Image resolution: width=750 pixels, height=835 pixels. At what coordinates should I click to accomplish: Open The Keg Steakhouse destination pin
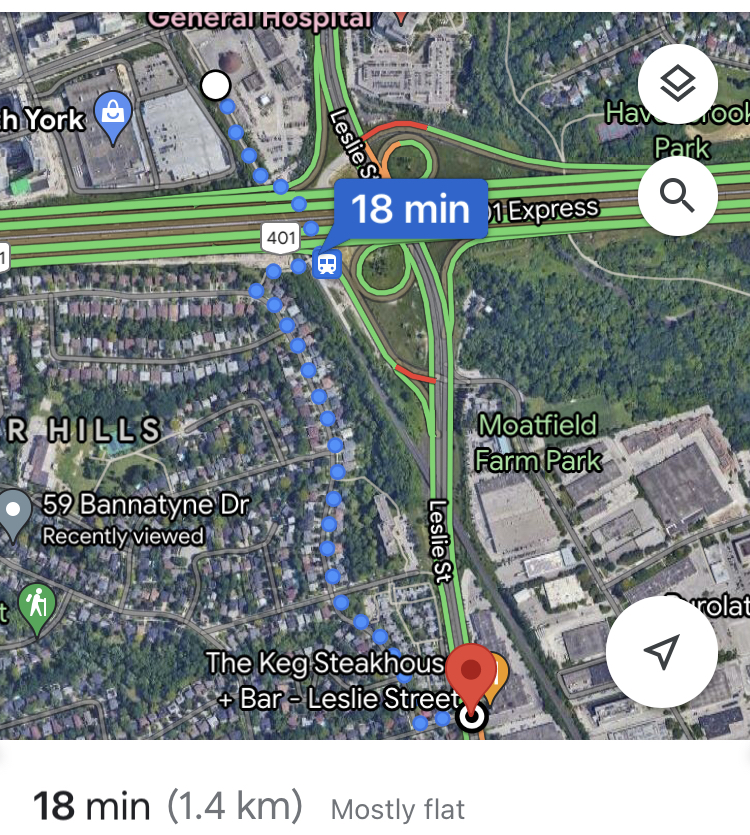click(470, 673)
